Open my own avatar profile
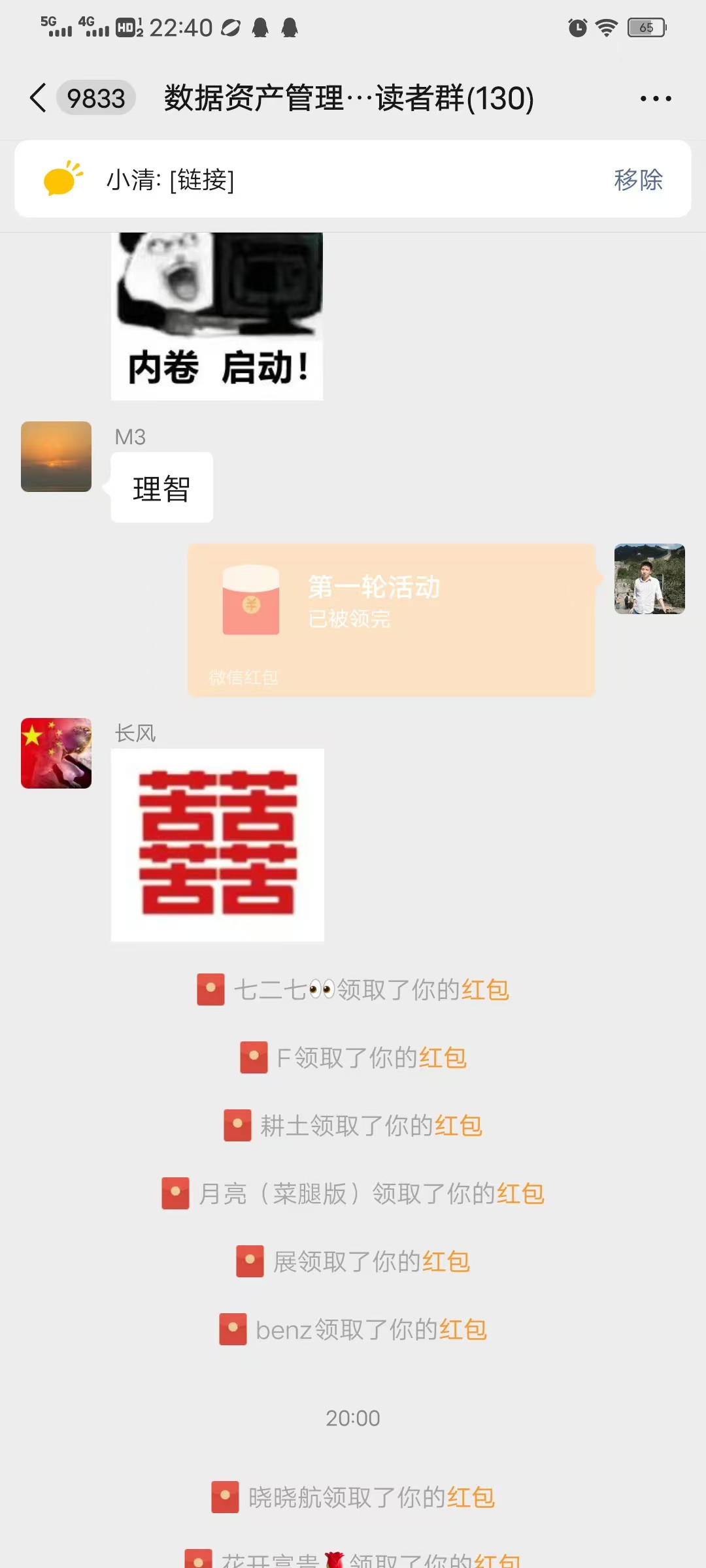 649,579
